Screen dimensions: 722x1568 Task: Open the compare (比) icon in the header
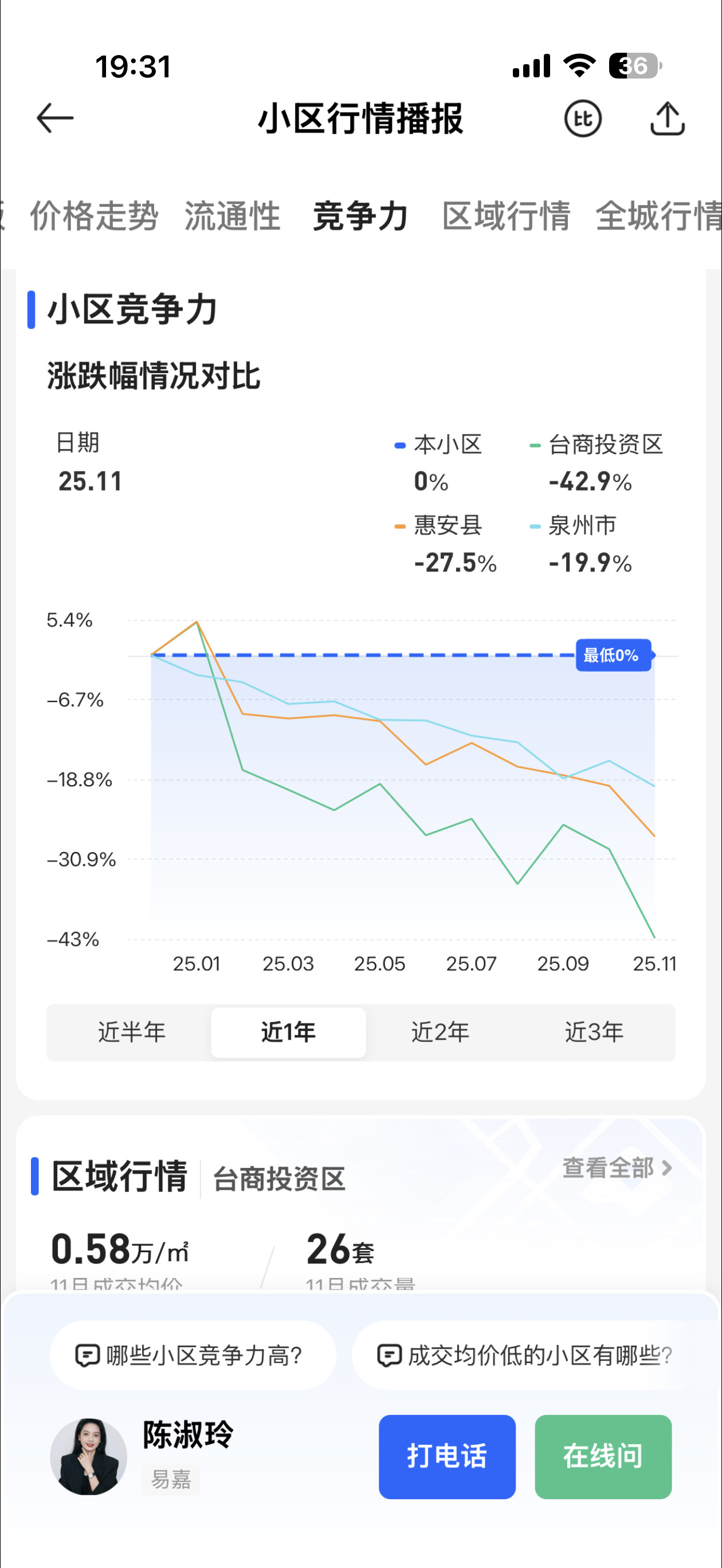[582, 119]
